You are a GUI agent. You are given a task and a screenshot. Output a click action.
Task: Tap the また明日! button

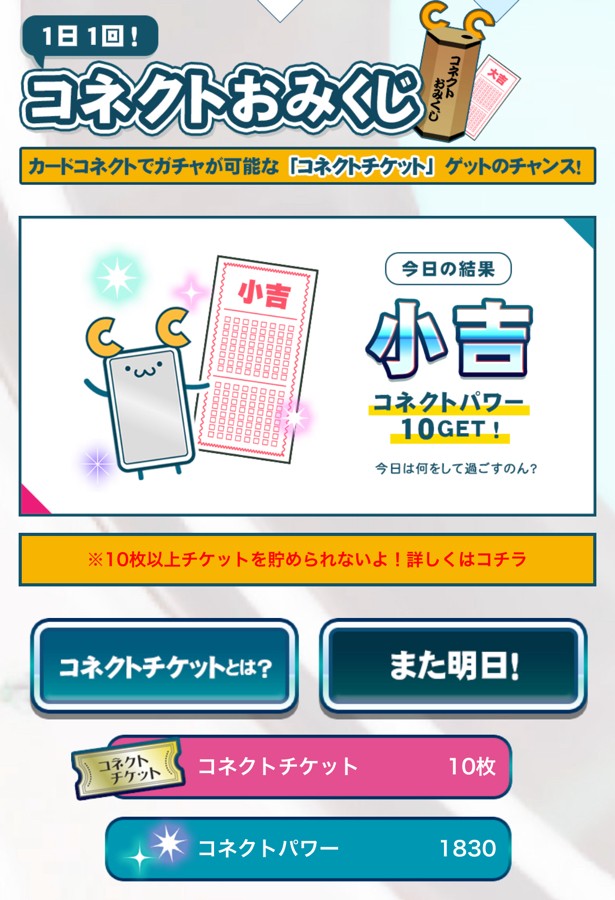coord(453,667)
